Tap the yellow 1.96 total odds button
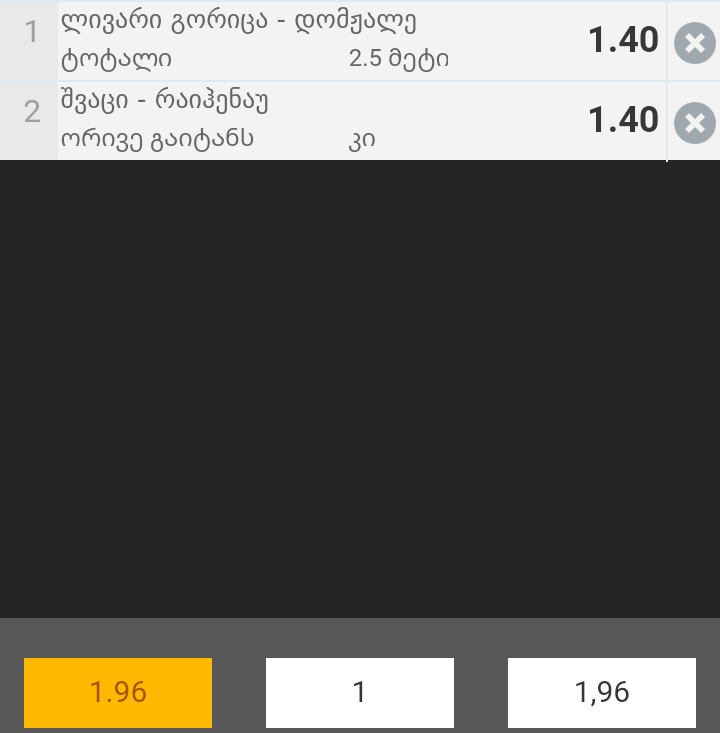This screenshot has width=720, height=733. pos(118,692)
